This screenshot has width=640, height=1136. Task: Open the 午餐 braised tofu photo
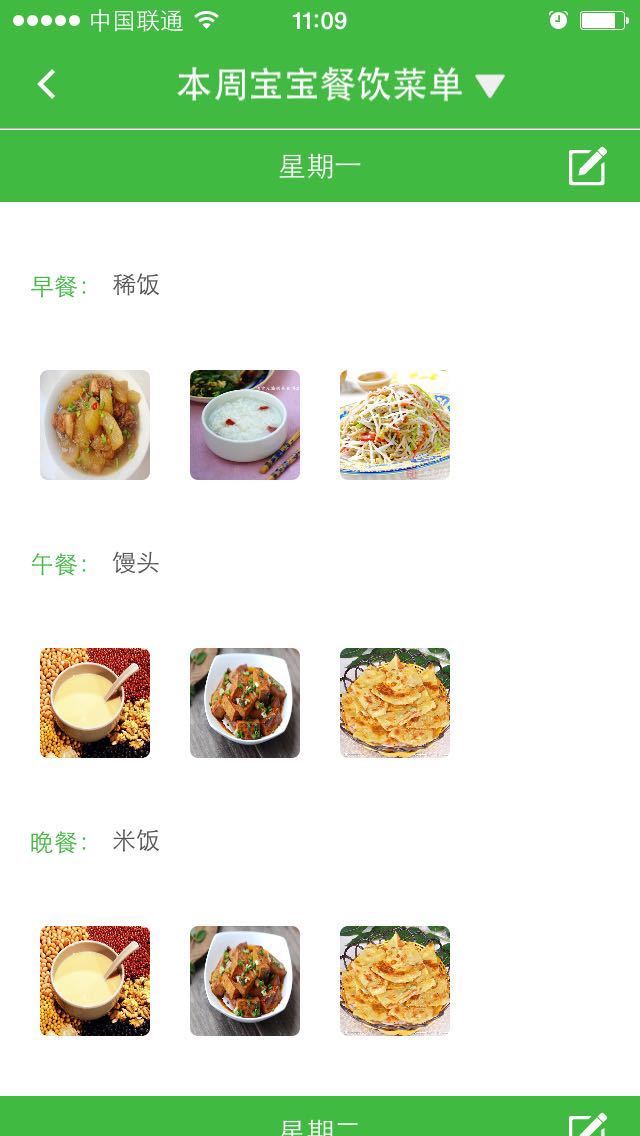245,703
